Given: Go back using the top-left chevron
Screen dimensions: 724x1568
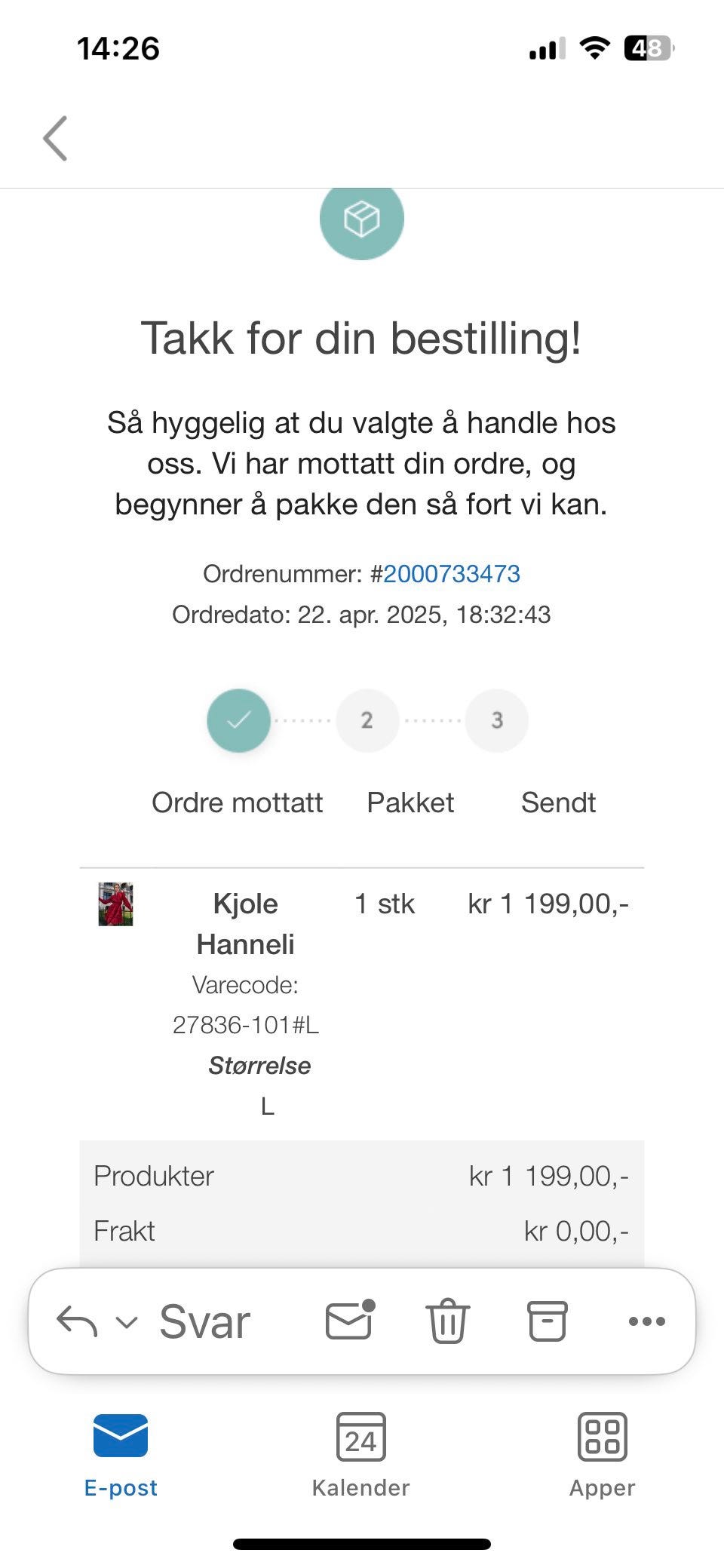Looking at the screenshot, I should pyautogui.click(x=54, y=139).
